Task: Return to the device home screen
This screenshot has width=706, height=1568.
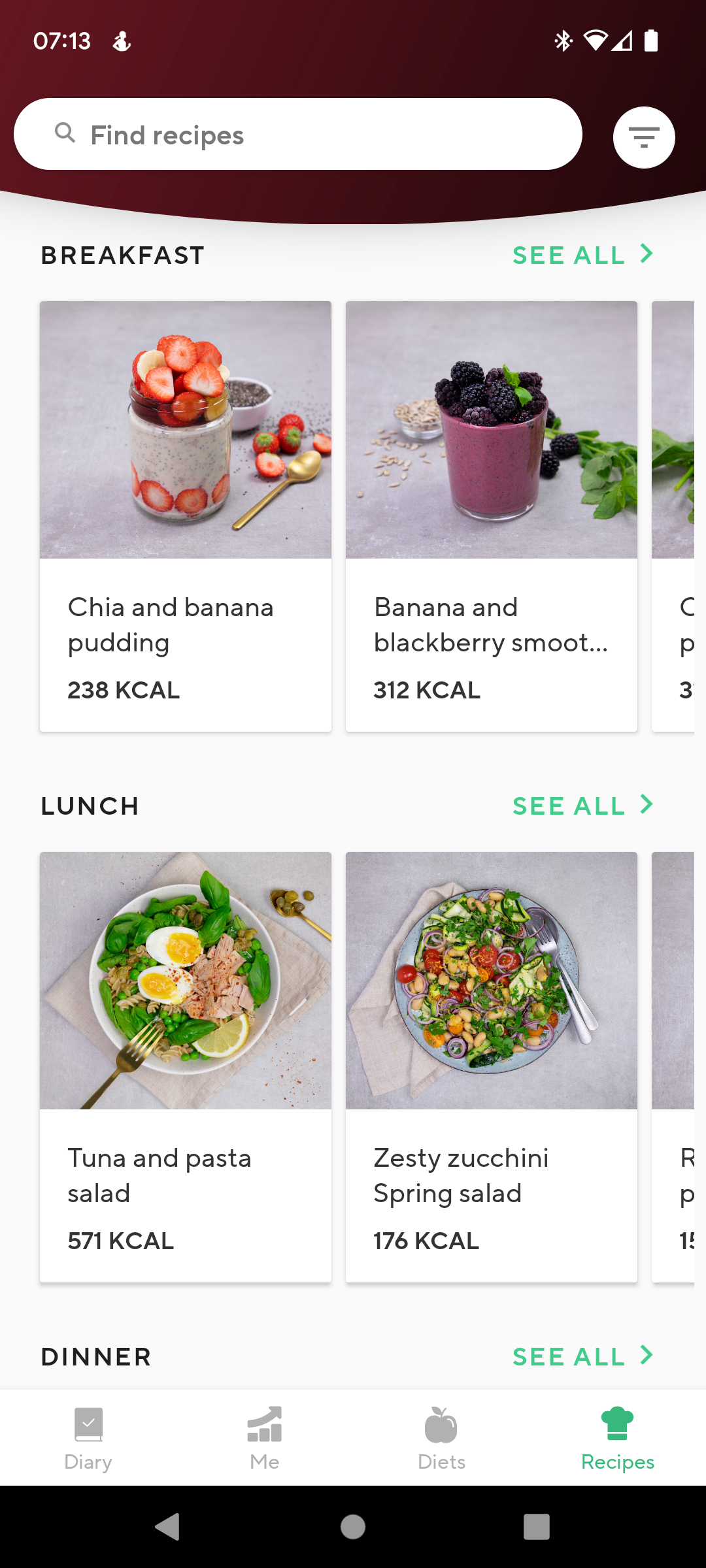Action: (353, 1527)
